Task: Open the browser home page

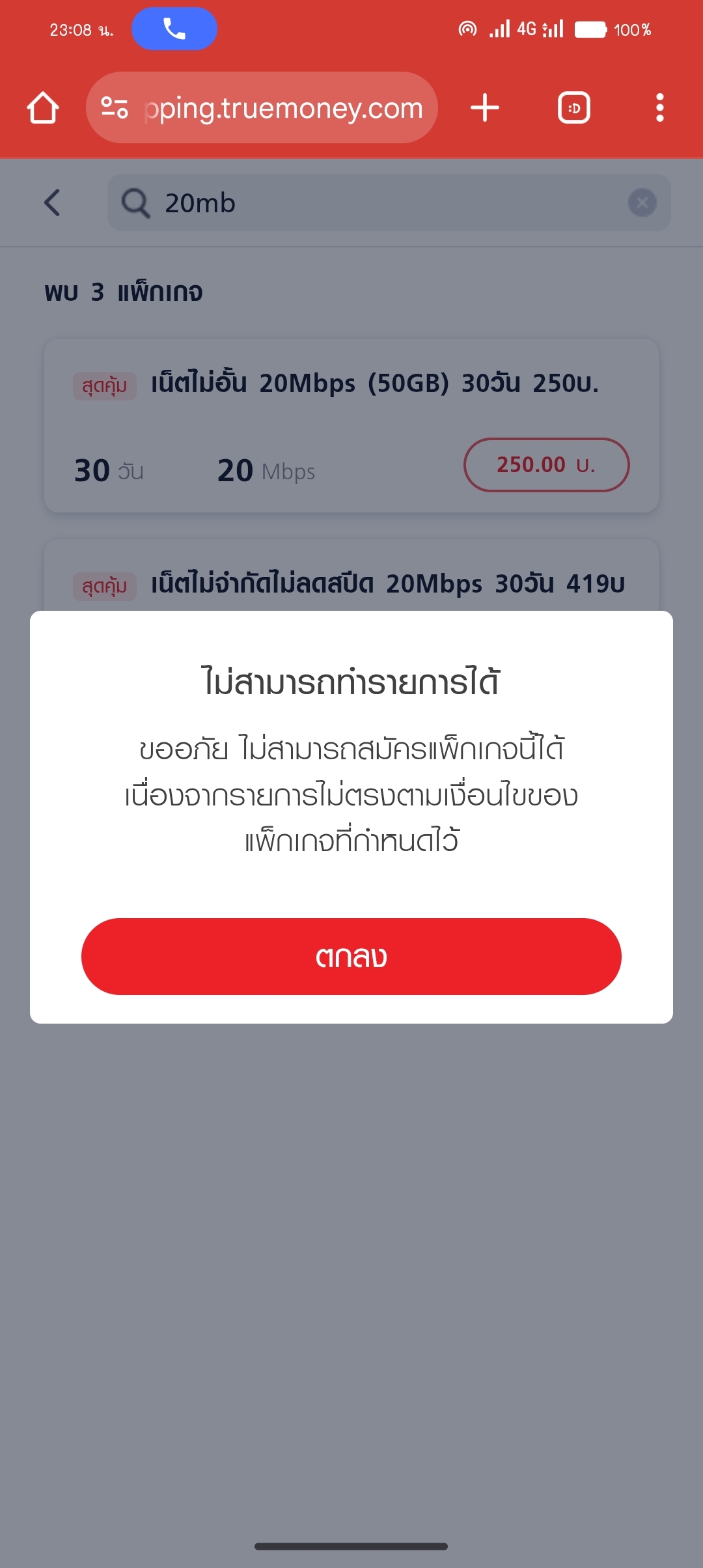Action: click(43, 107)
